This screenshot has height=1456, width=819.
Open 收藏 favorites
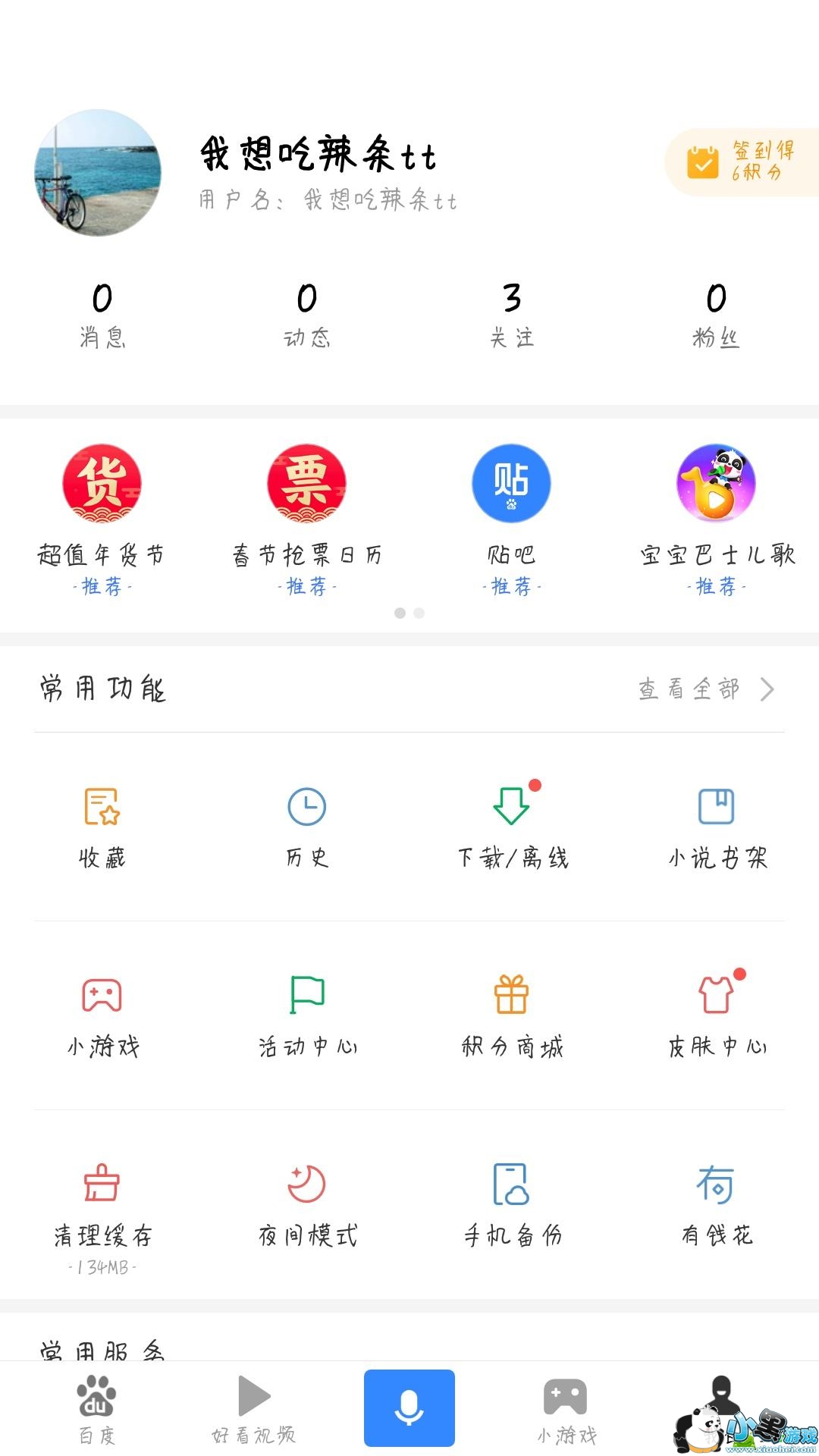[102, 825]
